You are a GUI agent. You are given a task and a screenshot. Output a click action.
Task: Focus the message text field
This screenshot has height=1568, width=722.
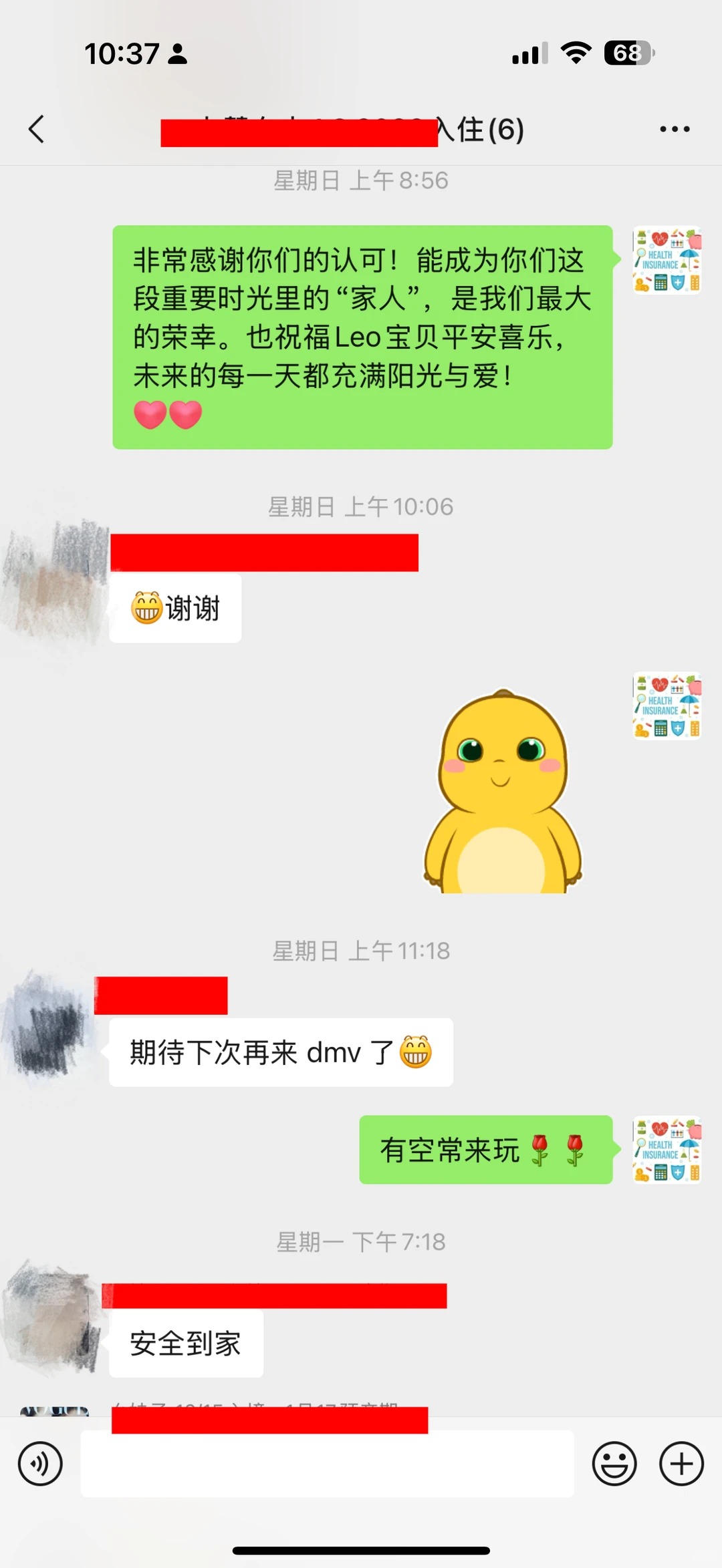tap(327, 1464)
